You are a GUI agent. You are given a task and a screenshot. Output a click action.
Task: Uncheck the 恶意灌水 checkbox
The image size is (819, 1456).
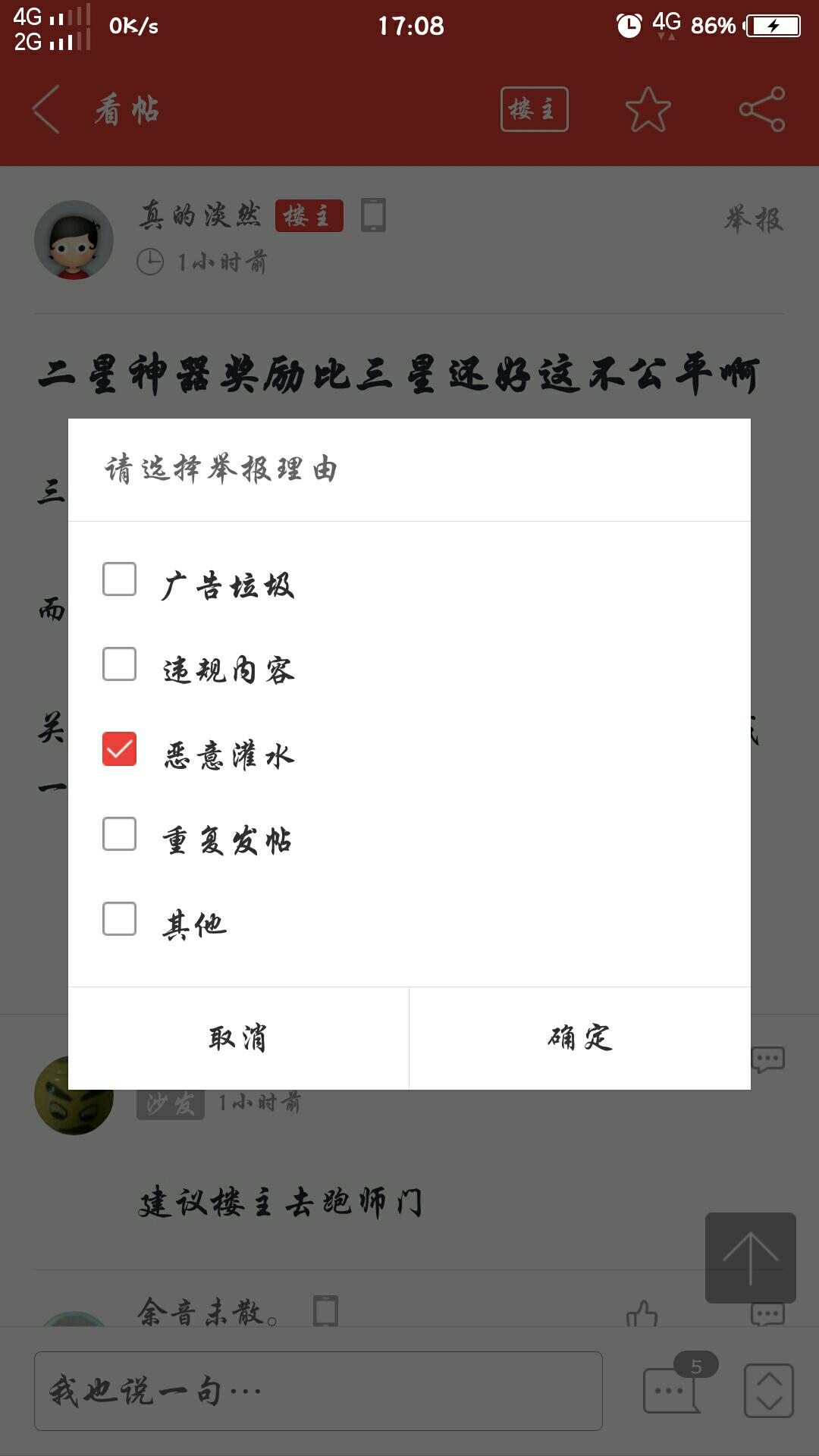[120, 749]
